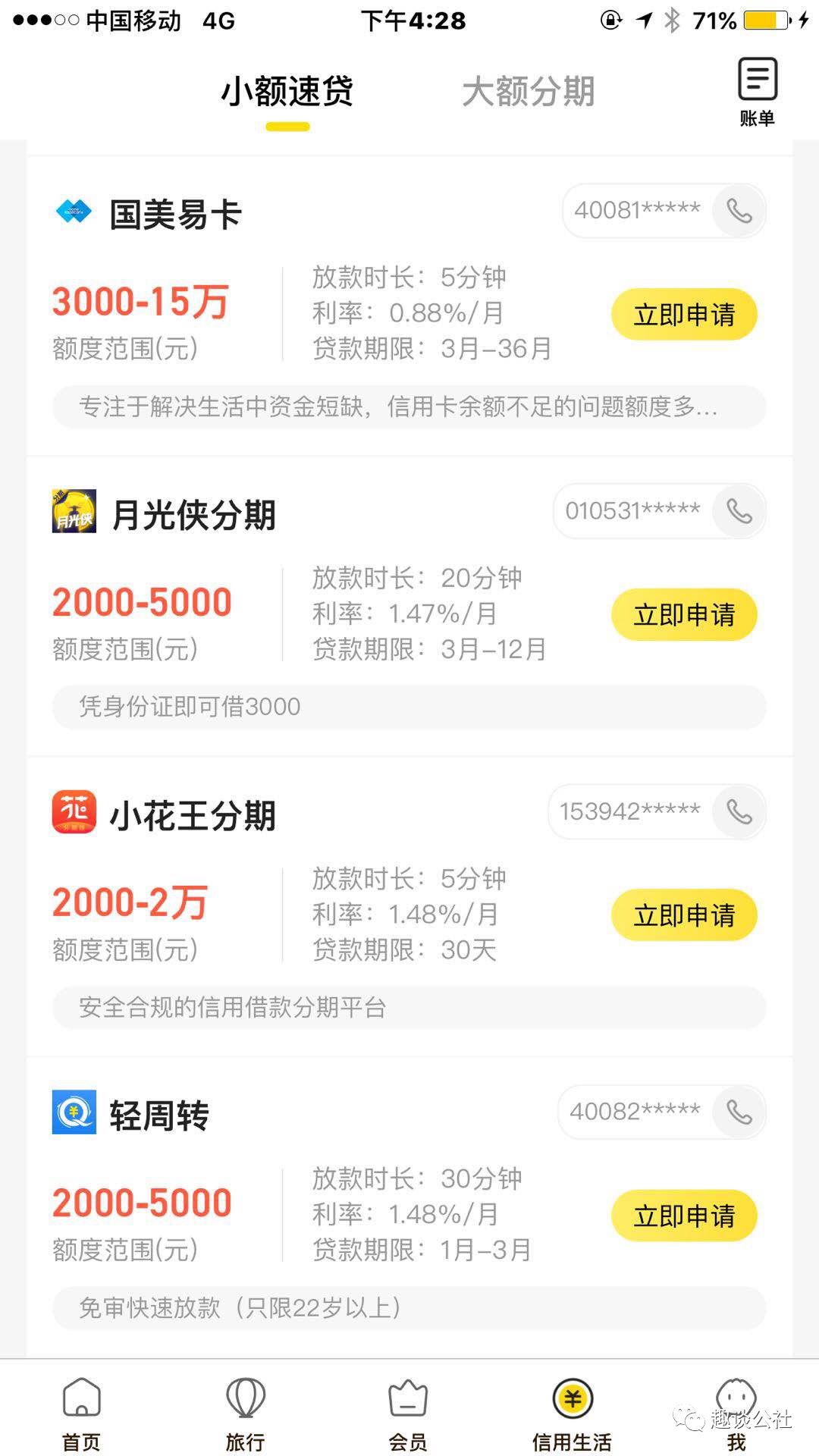Image resolution: width=819 pixels, height=1456 pixels.
Task: Tap 立即申请 for 国美易卡
Action: coord(684,314)
